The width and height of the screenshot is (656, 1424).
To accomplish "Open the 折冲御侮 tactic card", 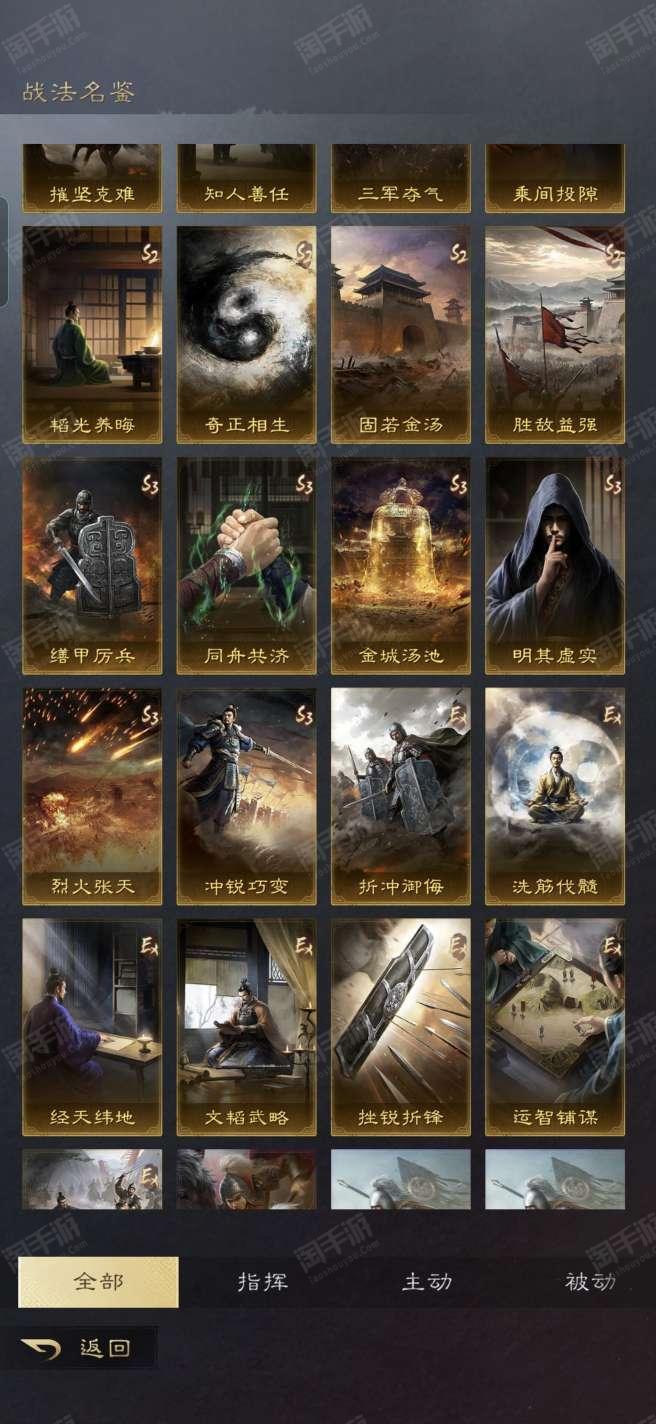I will coord(400,797).
